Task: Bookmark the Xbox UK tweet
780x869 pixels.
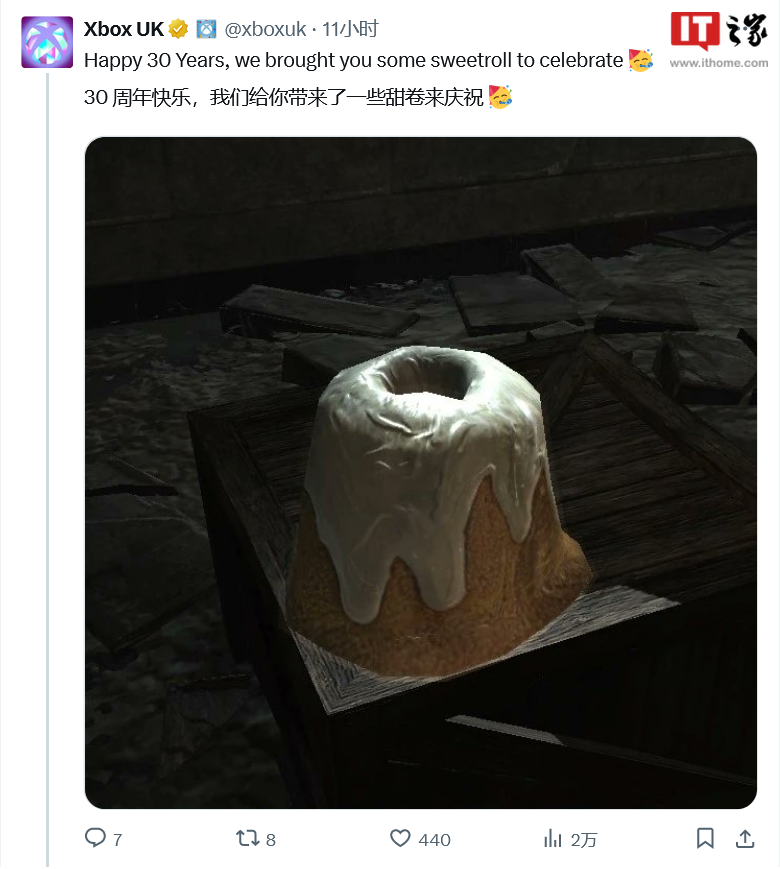Action: point(705,838)
